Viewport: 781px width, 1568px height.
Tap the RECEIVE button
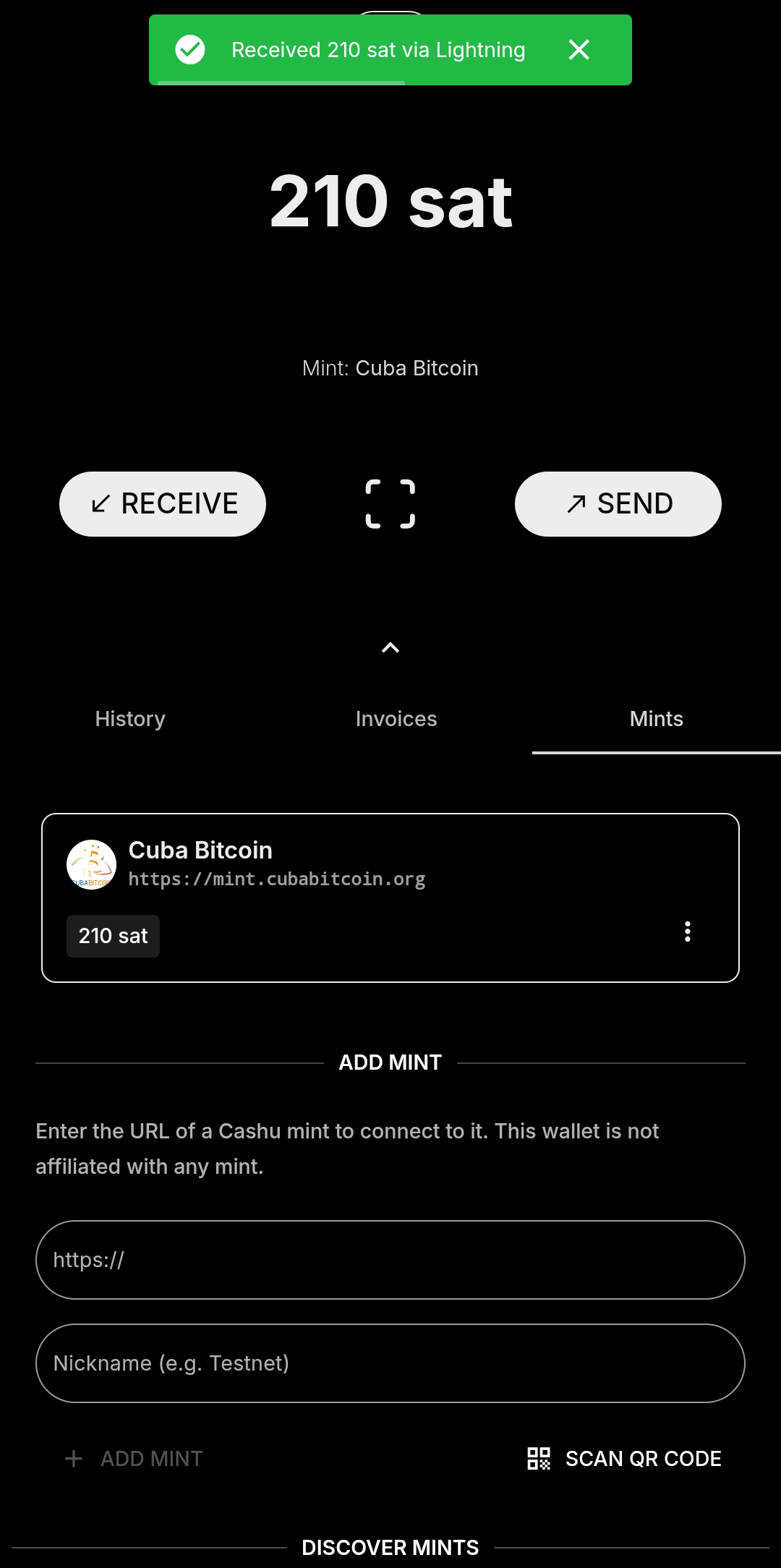click(x=163, y=504)
